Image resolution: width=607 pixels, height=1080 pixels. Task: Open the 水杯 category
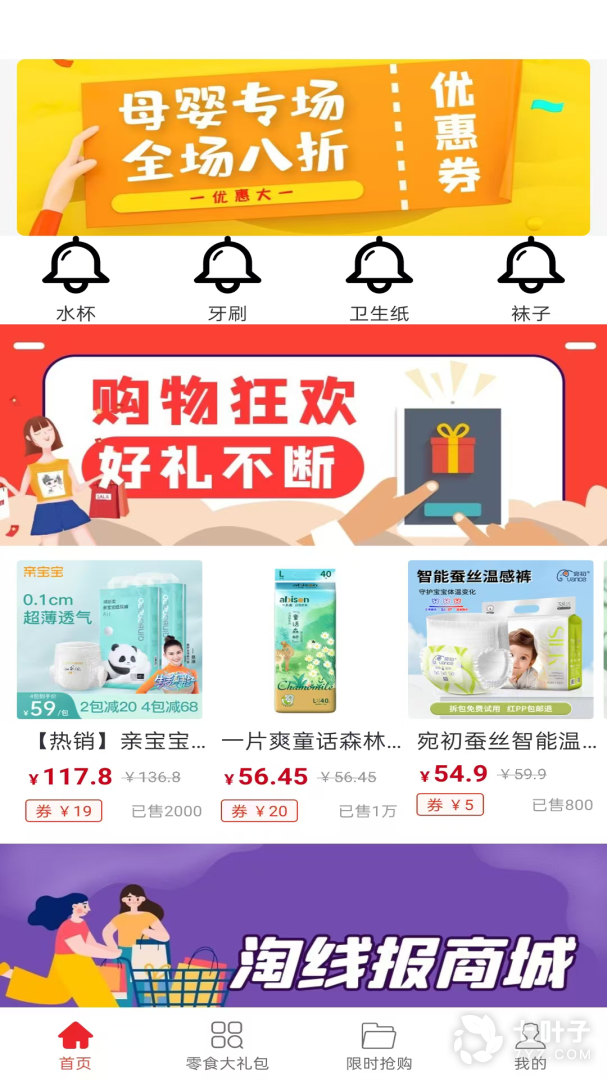(x=76, y=280)
